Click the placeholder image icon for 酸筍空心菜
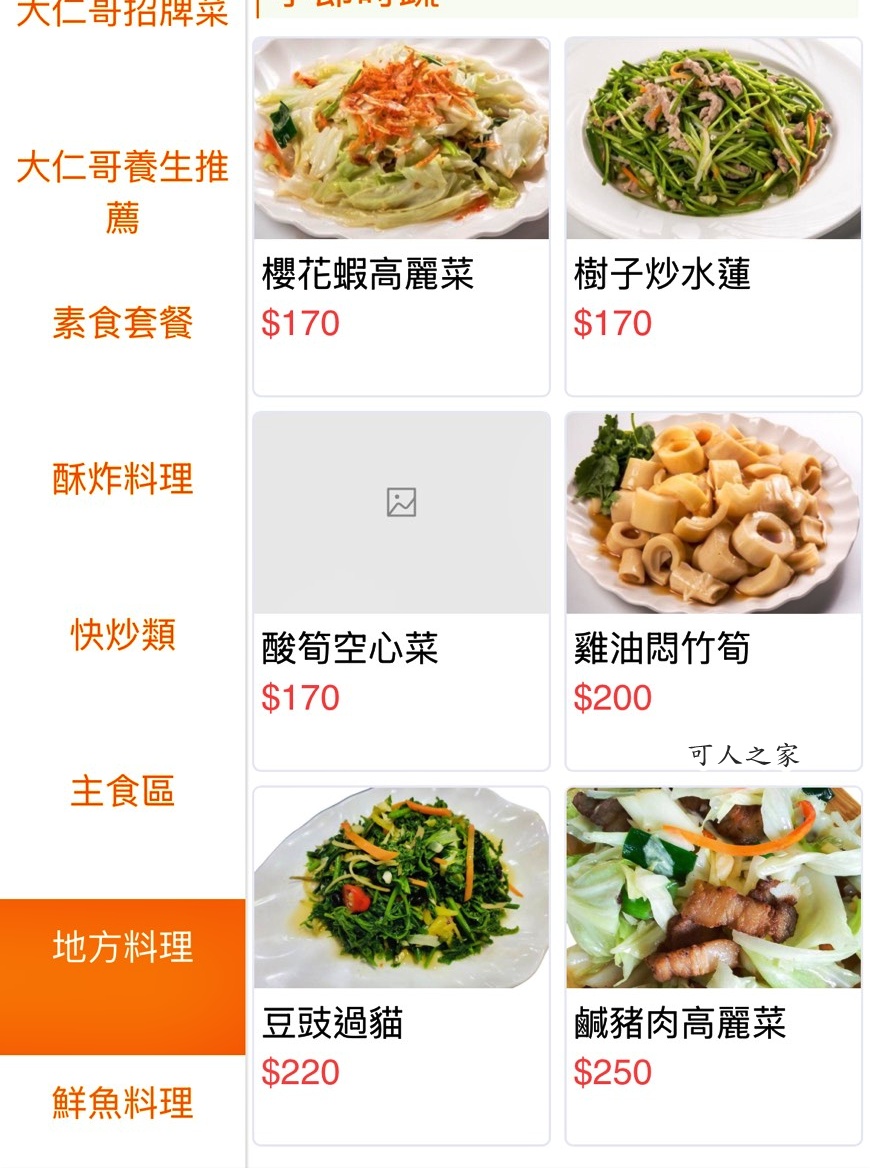 (400, 505)
